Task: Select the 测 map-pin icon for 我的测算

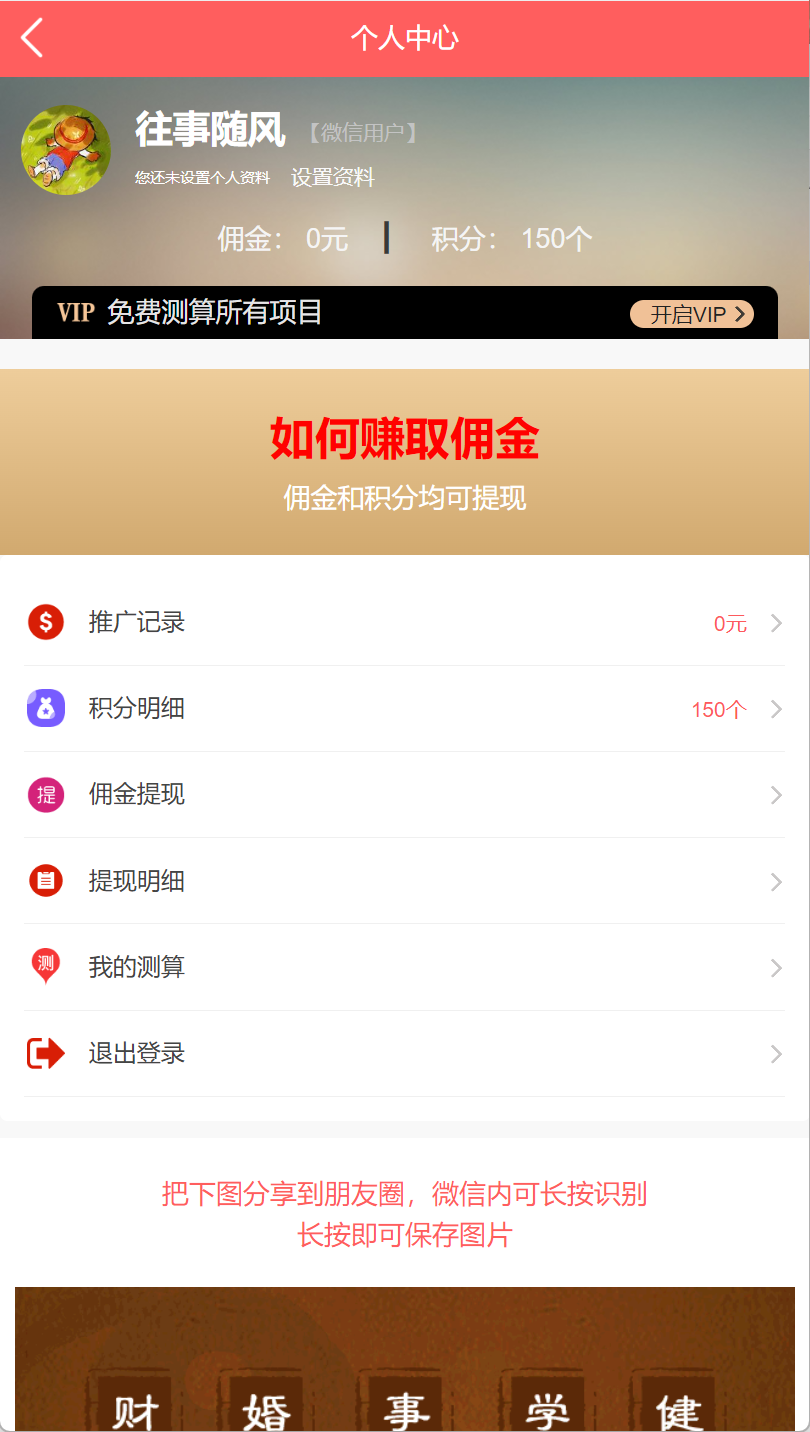Action: [46, 967]
